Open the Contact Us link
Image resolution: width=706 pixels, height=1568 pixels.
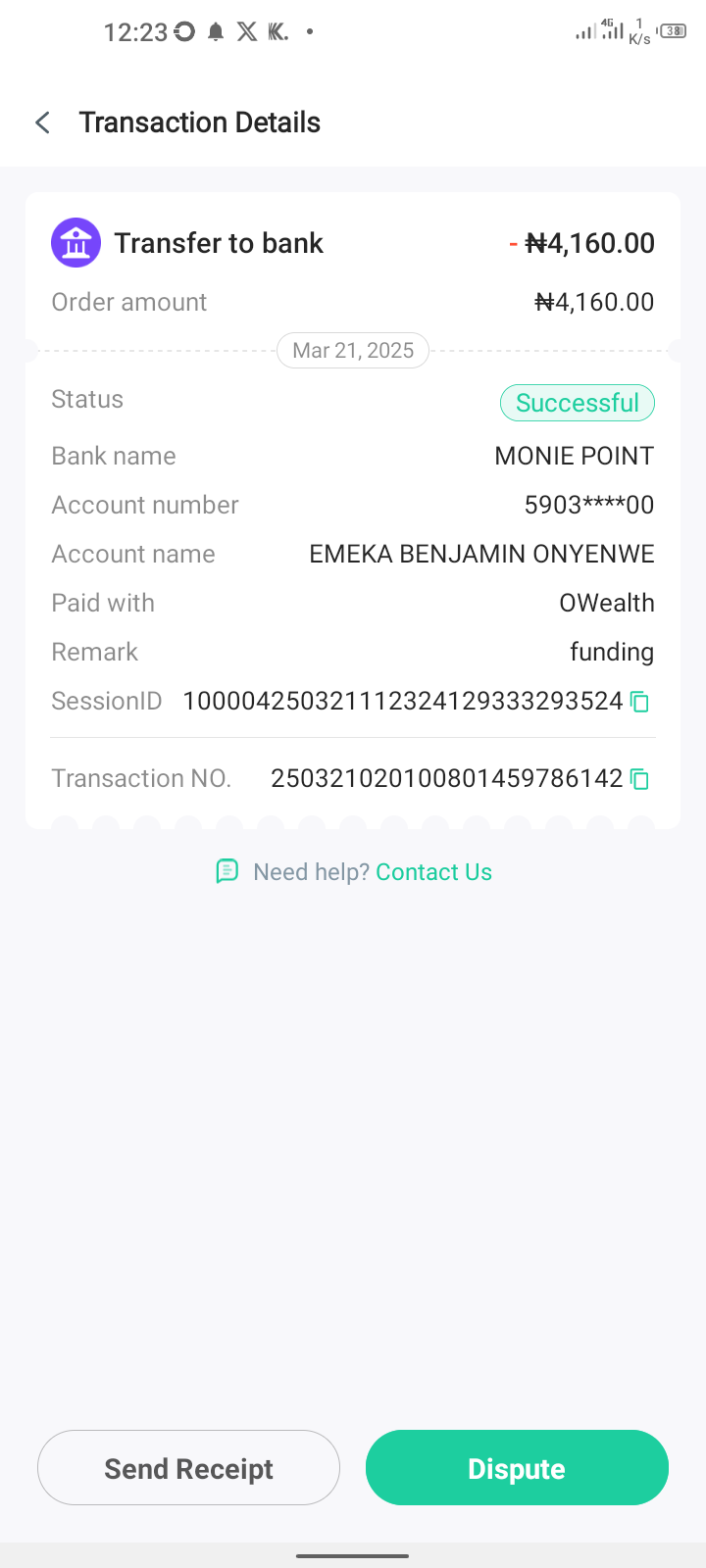coord(433,872)
